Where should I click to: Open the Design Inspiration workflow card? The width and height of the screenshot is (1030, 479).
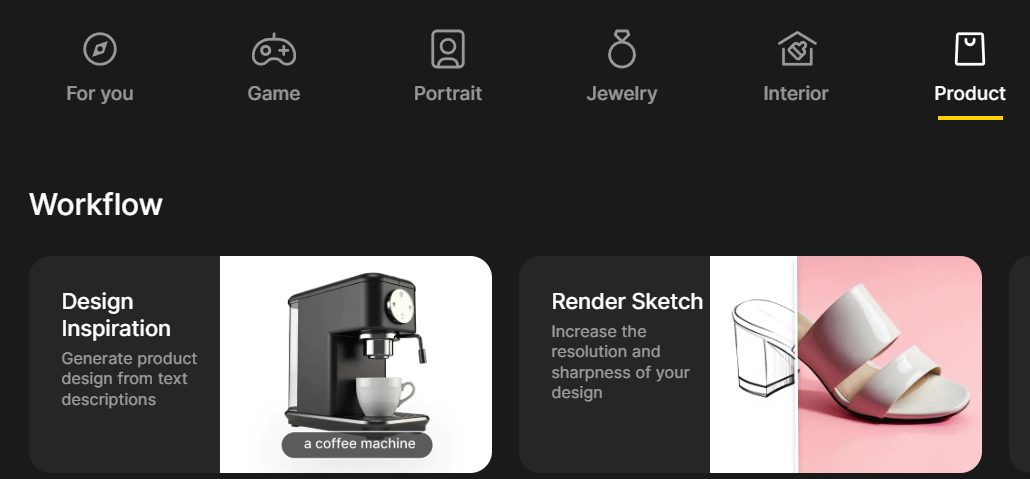tap(260, 364)
